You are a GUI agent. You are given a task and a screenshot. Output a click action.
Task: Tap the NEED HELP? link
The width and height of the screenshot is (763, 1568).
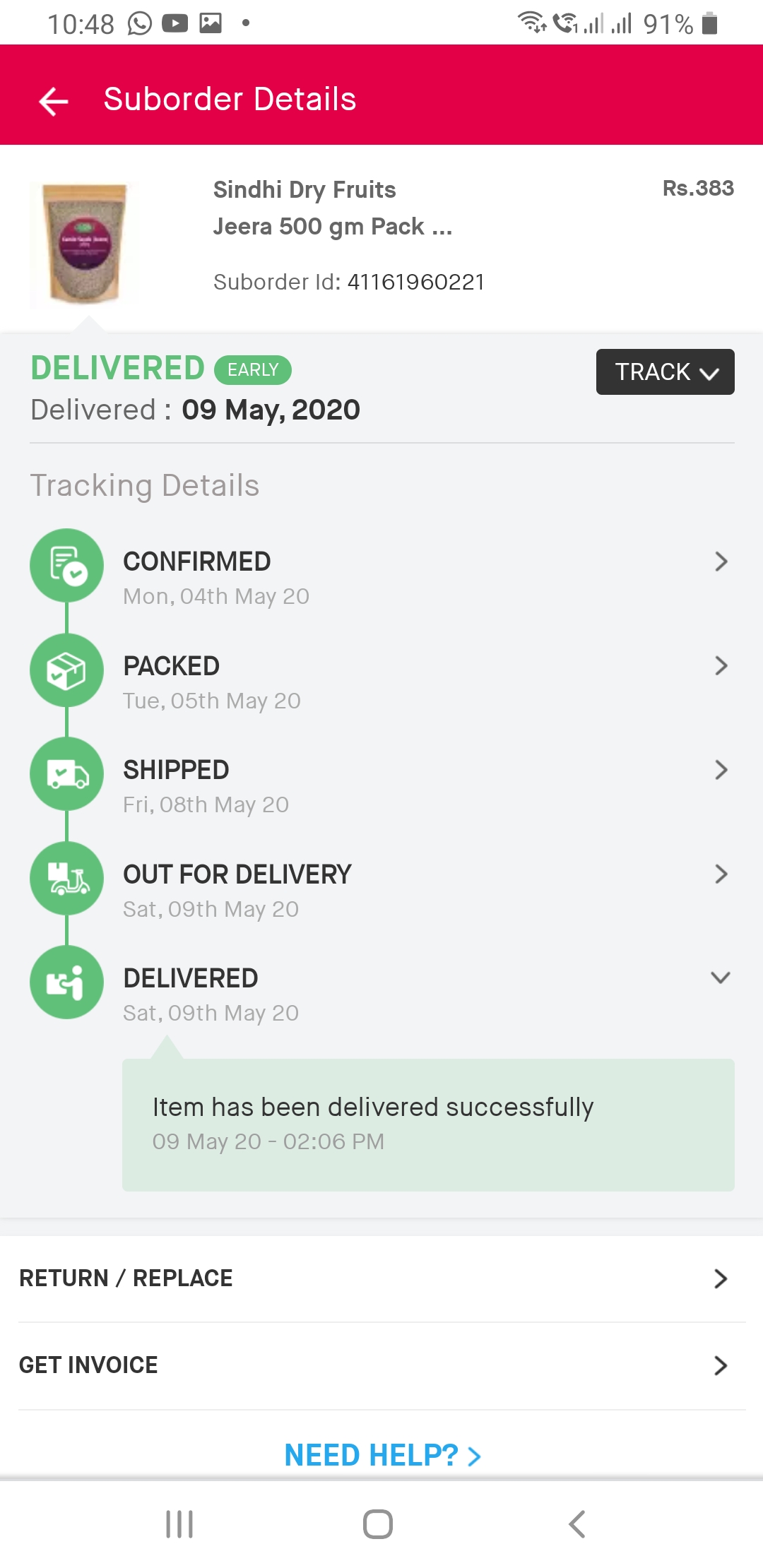click(x=382, y=1455)
